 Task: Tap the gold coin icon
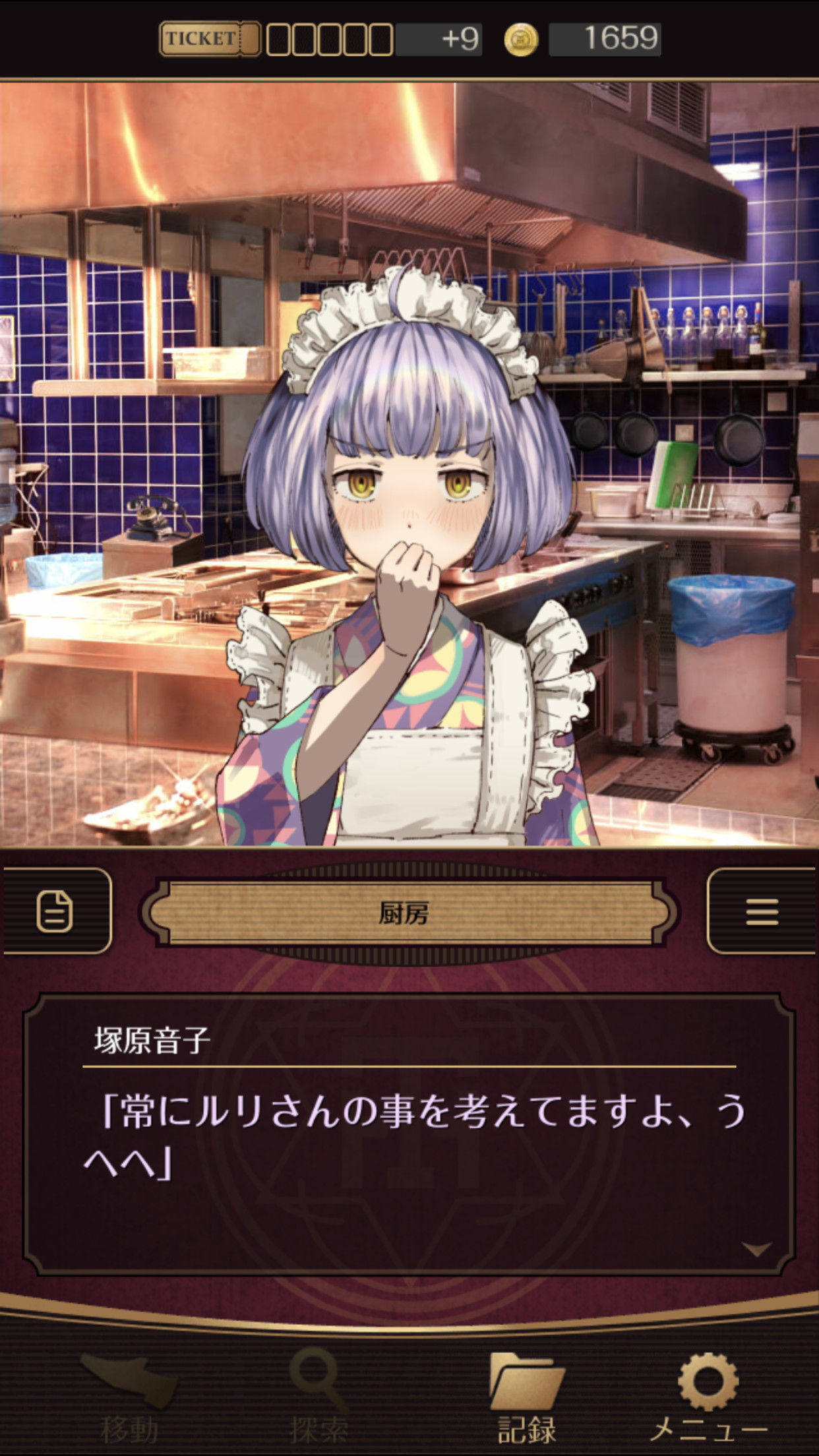tap(521, 39)
